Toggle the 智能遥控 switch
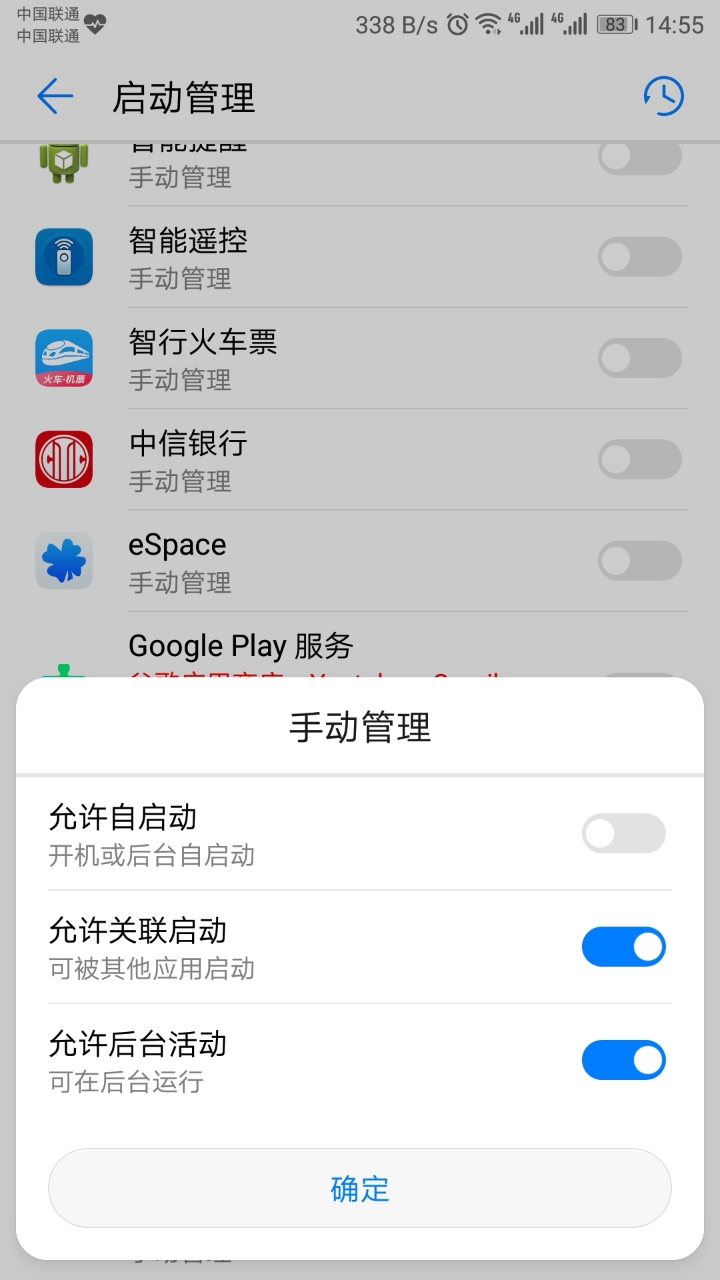This screenshot has width=720, height=1280. click(639, 257)
